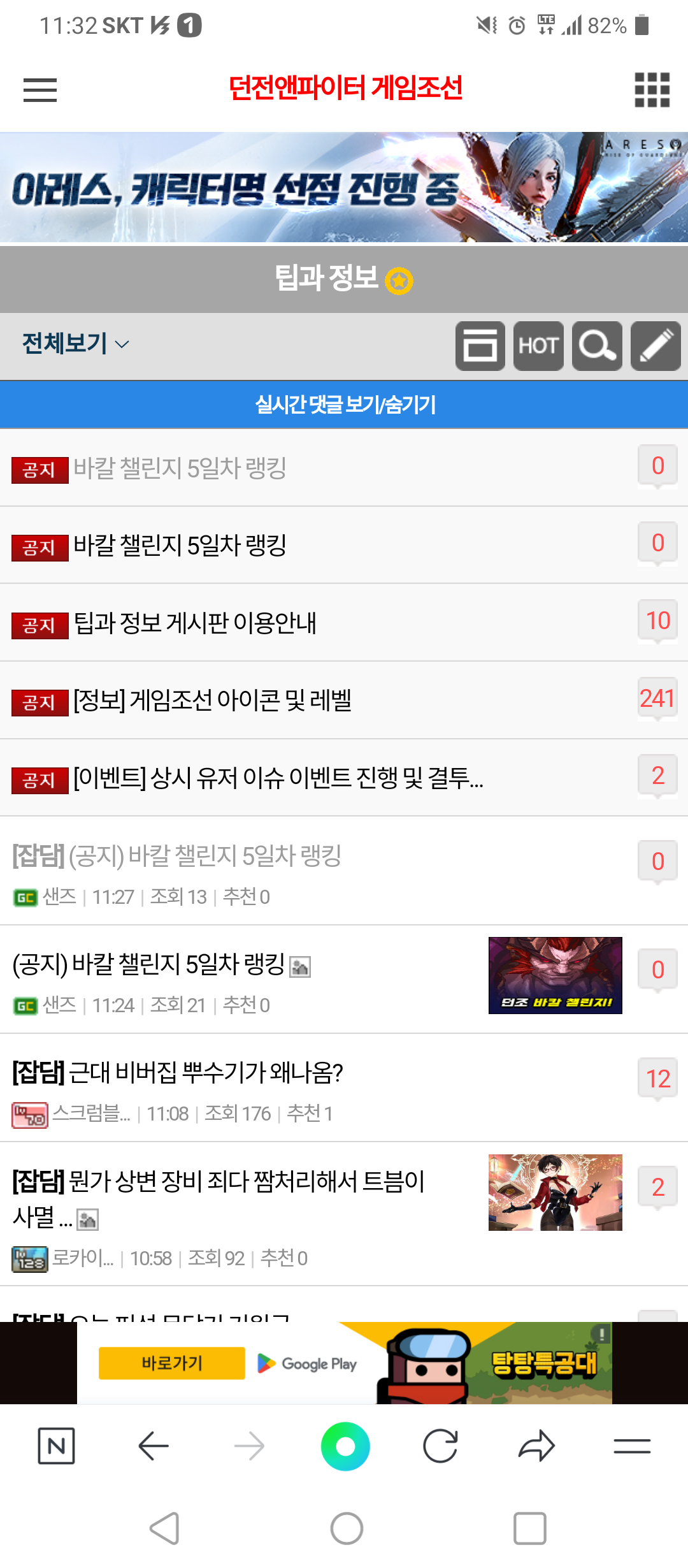Show HOT popular posts
The height and width of the screenshot is (1568, 688).
click(x=538, y=346)
